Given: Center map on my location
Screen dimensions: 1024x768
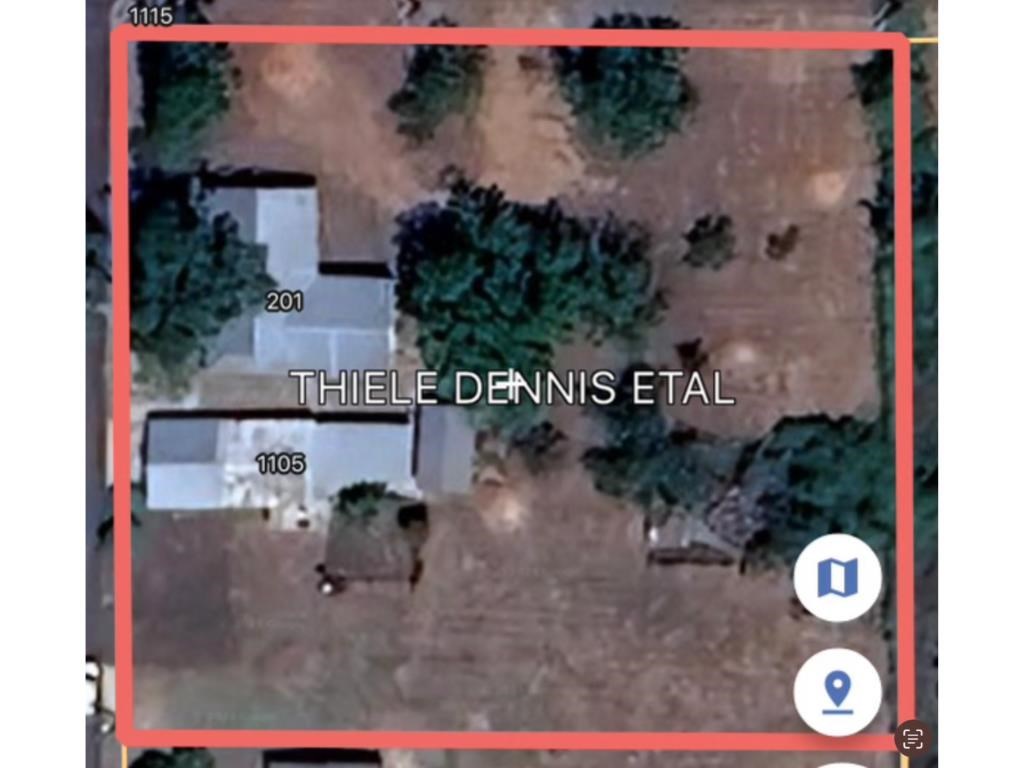Looking at the screenshot, I should 837,692.
